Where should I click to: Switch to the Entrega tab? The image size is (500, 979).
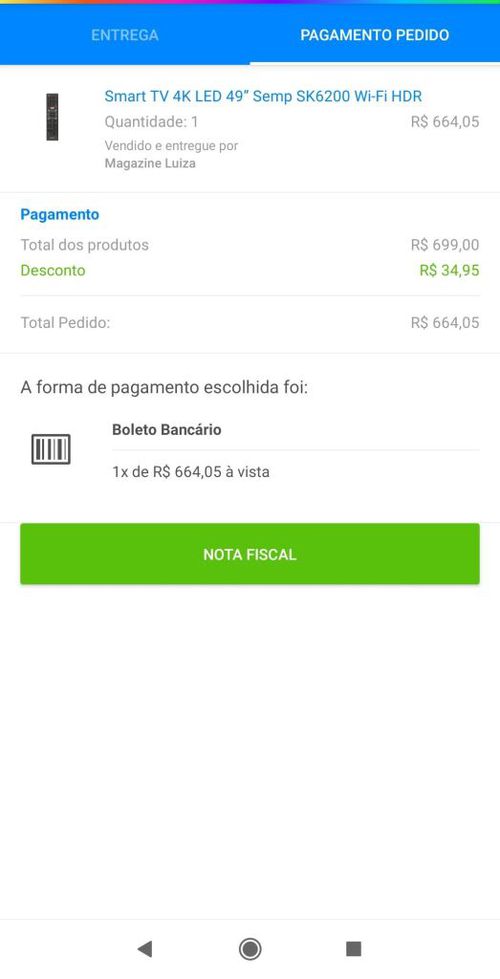125,35
